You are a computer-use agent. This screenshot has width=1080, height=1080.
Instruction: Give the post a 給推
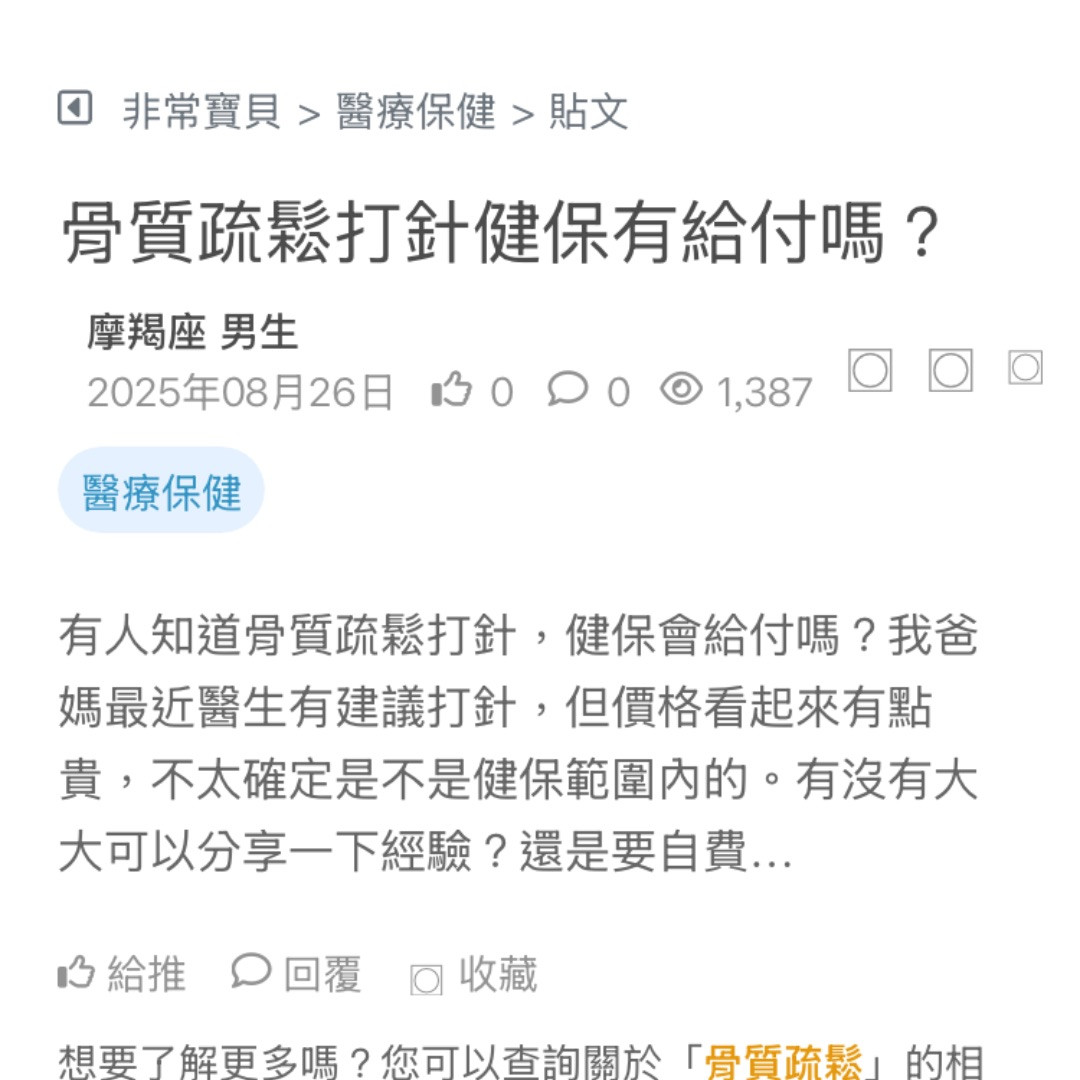pyautogui.click(x=122, y=973)
